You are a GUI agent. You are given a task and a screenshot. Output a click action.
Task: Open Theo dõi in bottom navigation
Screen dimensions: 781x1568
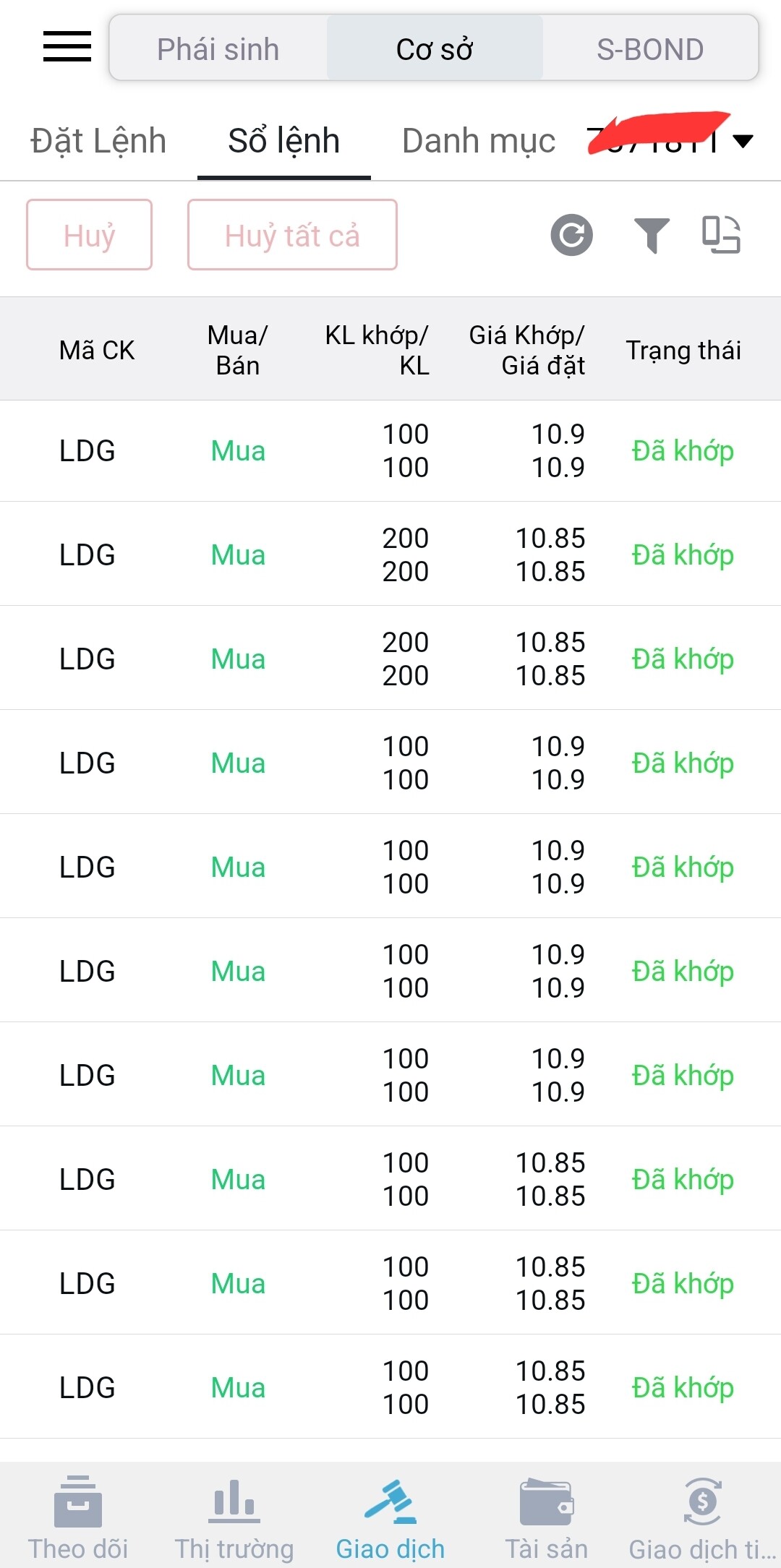click(x=78, y=1517)
